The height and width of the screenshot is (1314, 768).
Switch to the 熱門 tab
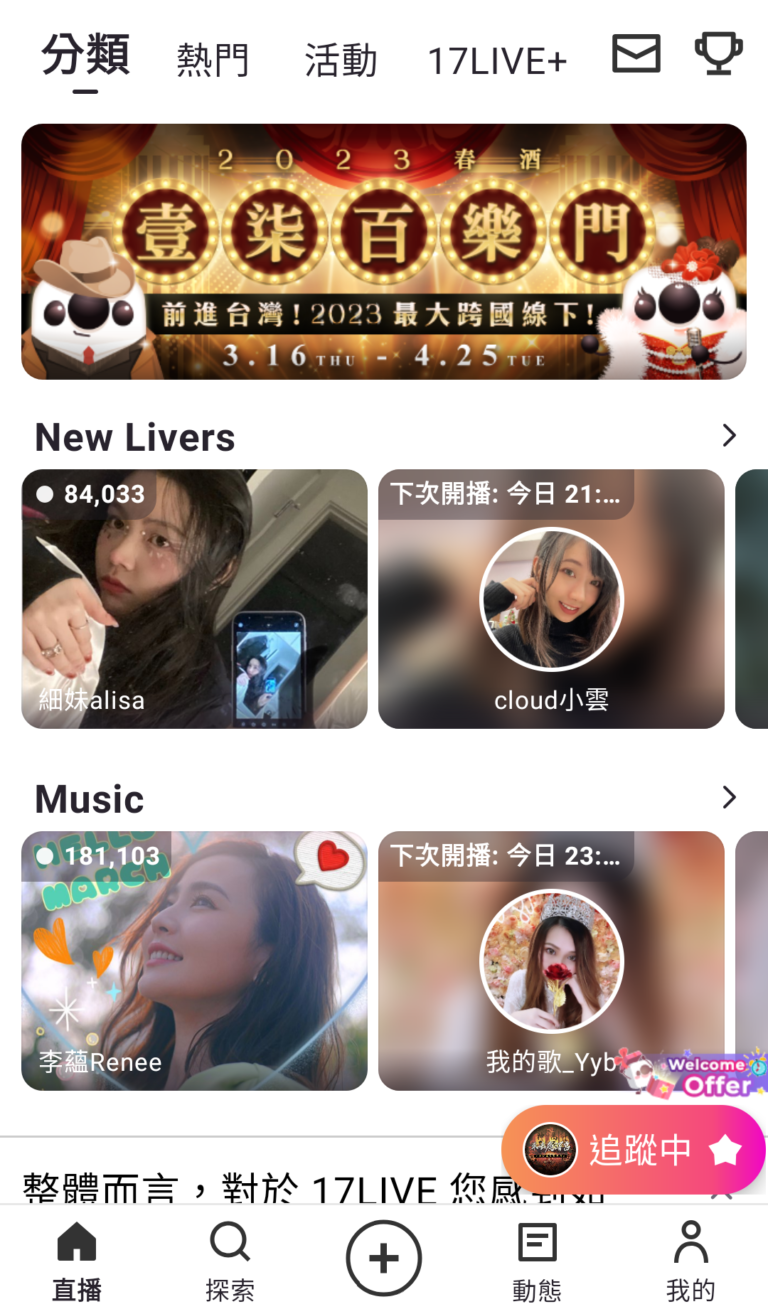(x=213, y=58)
